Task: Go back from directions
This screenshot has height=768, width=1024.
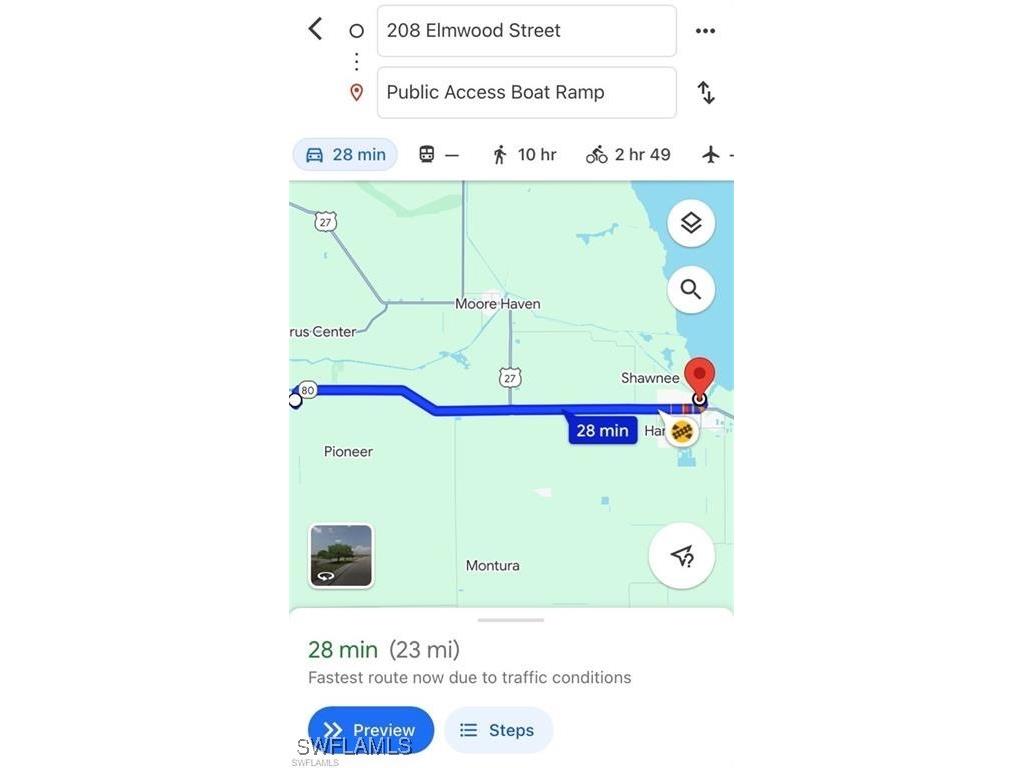Action: [x=316, y=29]
